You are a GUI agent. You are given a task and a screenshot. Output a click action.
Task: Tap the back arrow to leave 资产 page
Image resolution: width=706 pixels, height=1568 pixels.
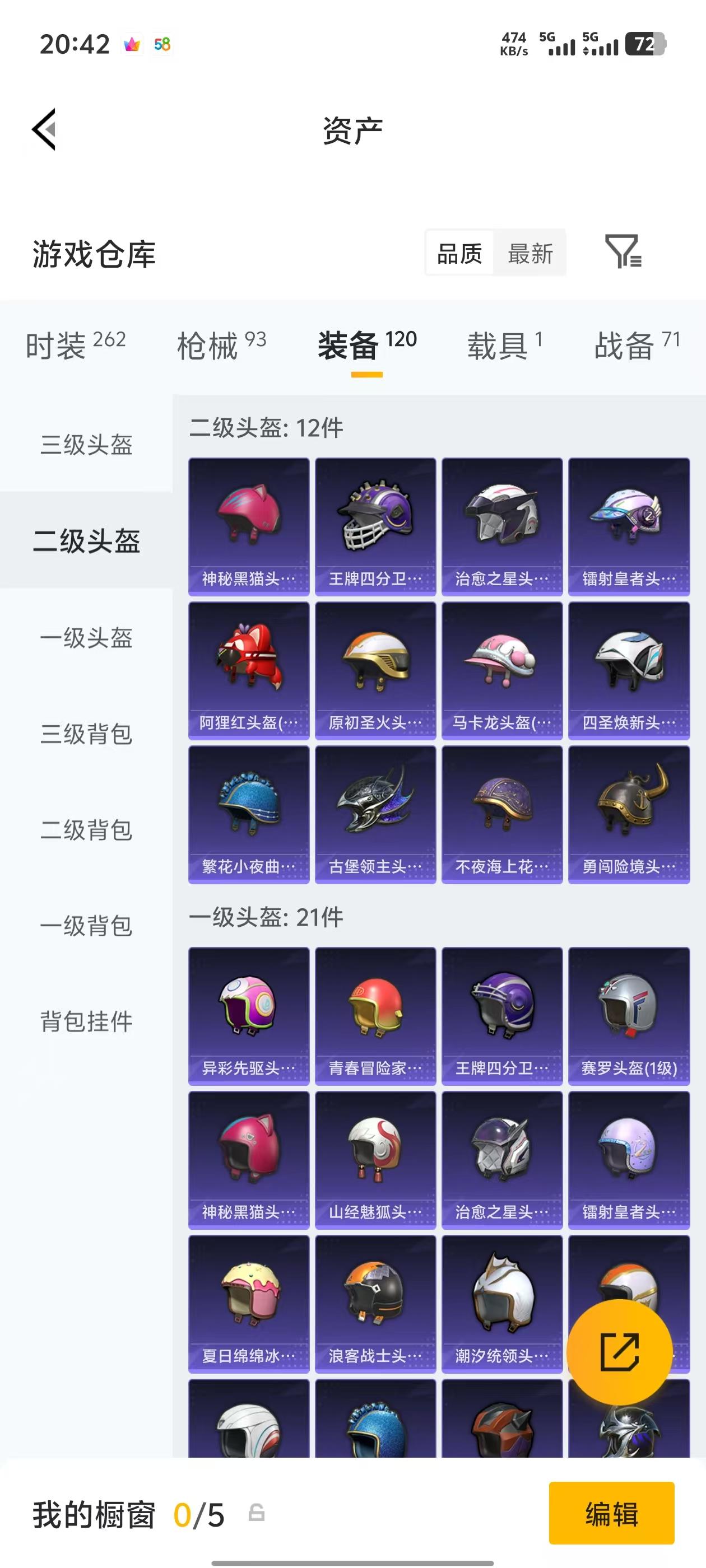click(46, 130)
